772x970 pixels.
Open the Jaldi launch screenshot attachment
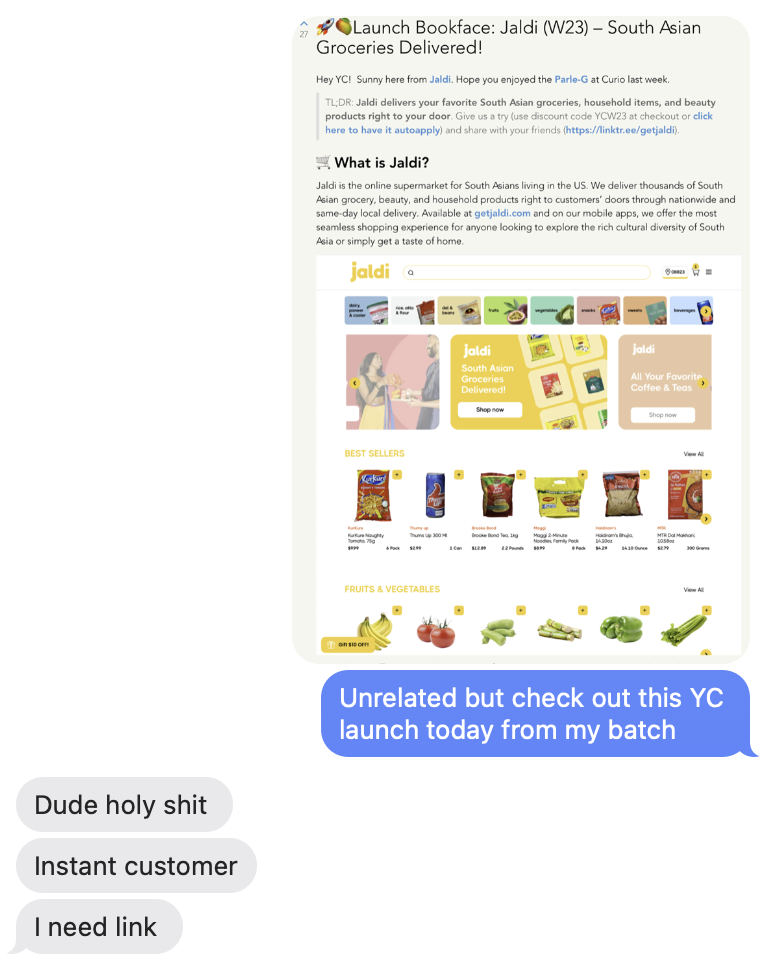[x=520, y=340]
